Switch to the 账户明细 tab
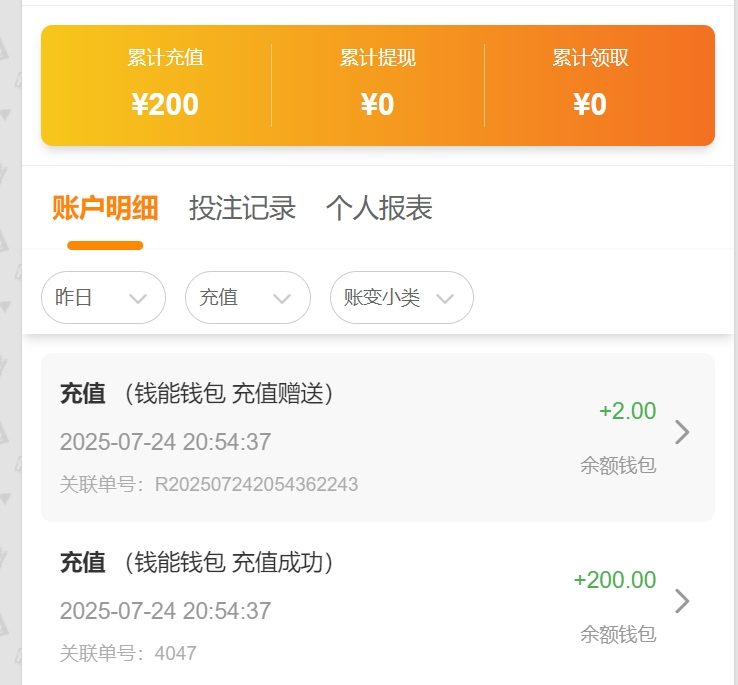 pos(105,209)
